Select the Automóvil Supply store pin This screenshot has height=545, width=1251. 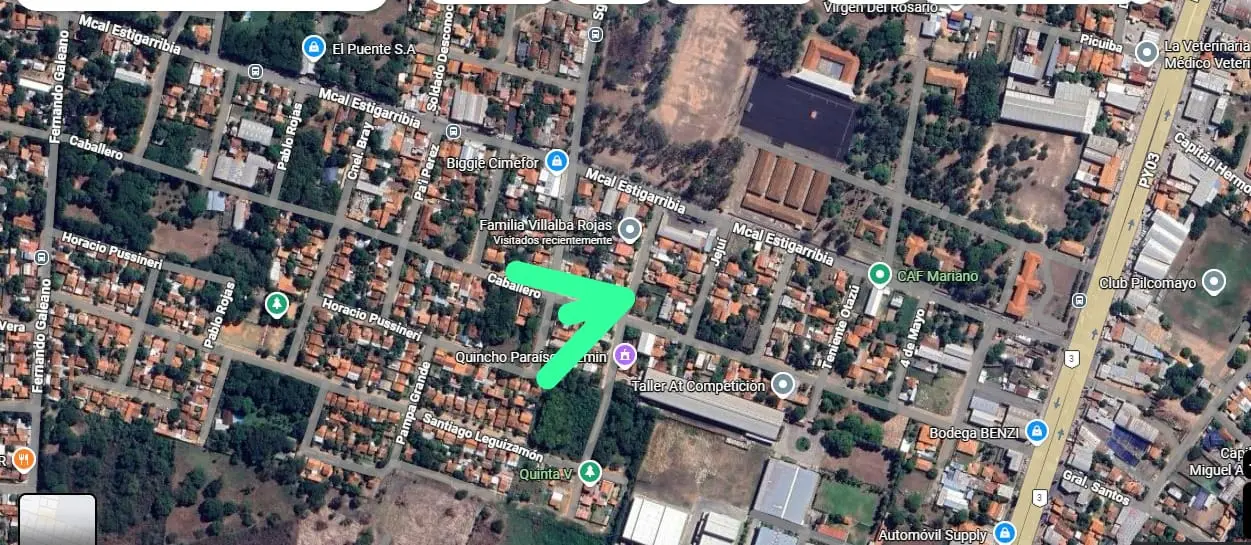[x=1004, y=533]
